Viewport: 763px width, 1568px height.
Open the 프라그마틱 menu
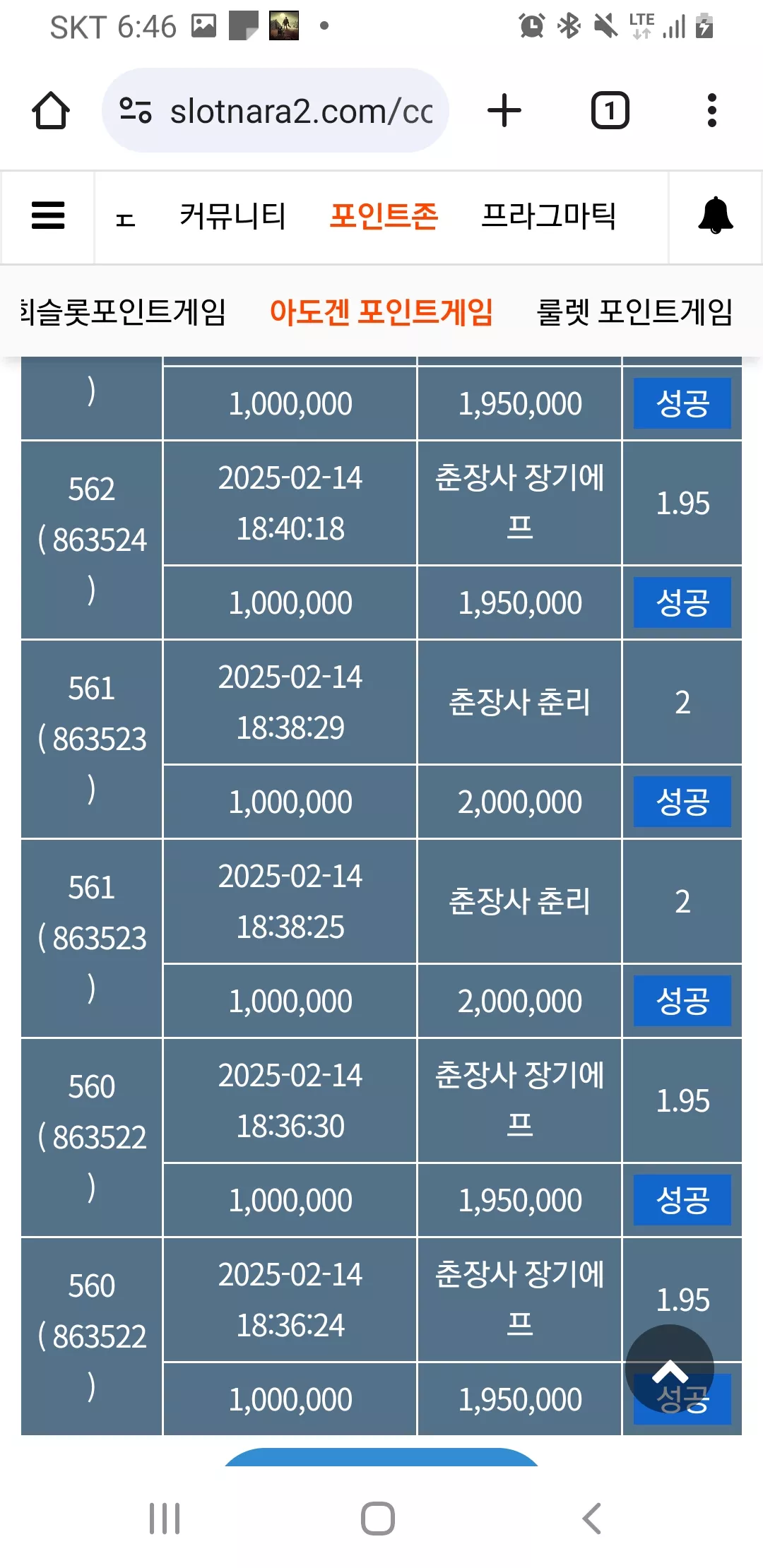(x=548, y=215)
